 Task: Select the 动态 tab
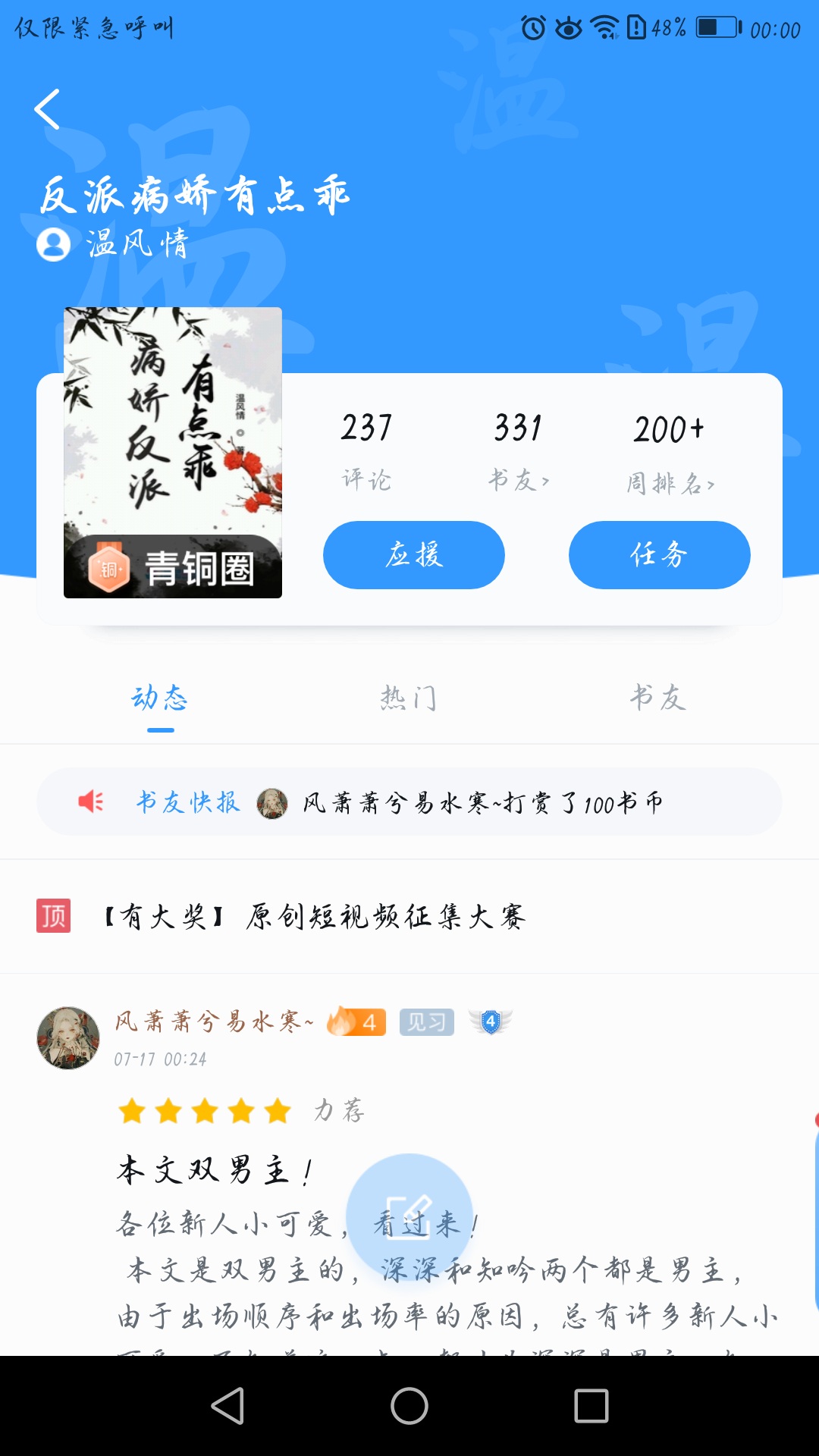tap(160, 698)
